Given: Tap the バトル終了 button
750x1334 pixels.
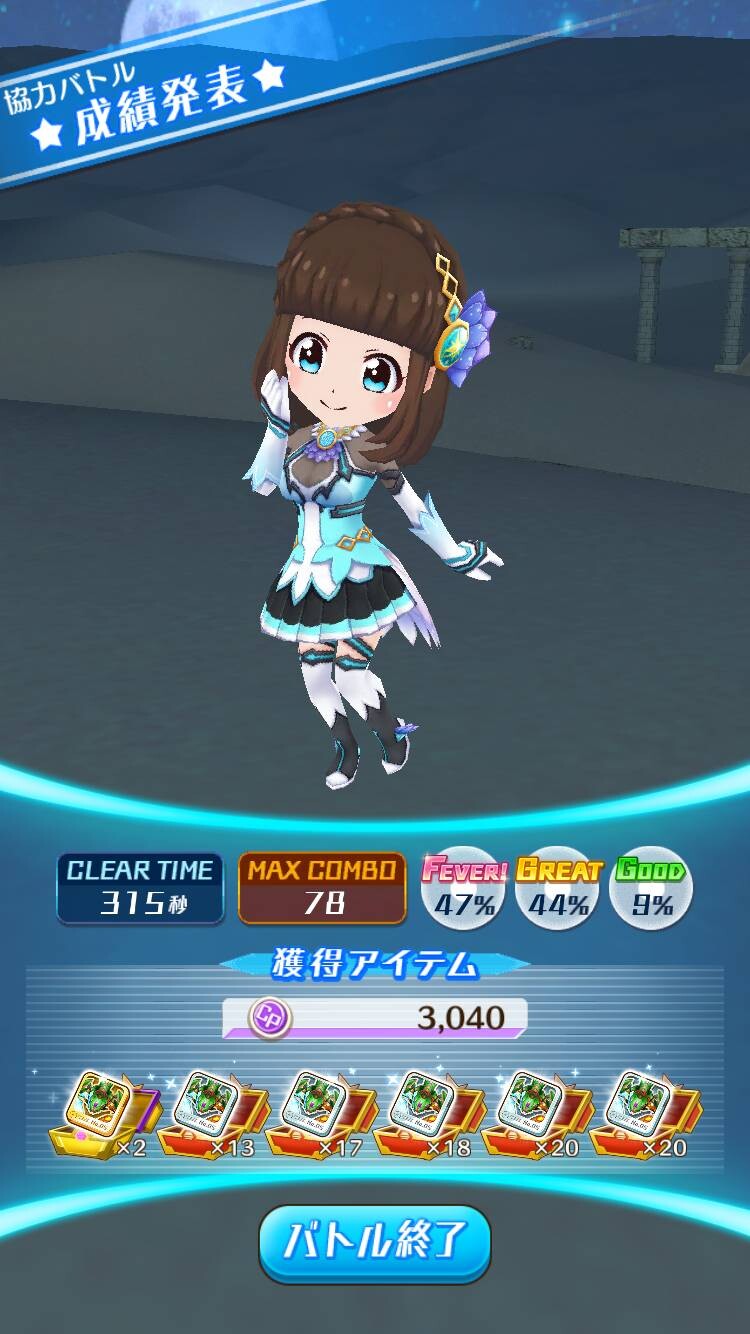Looking at the screenshot, I should pos(375,1244).
